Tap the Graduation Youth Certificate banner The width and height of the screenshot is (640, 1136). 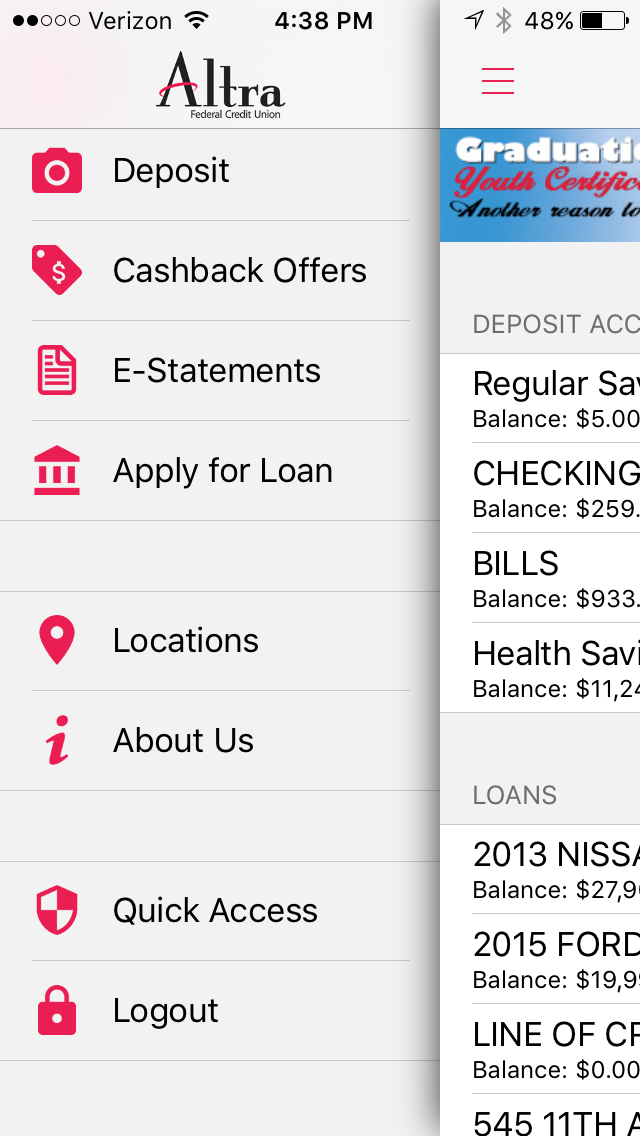pyautogui.click(x=540, y=185)
